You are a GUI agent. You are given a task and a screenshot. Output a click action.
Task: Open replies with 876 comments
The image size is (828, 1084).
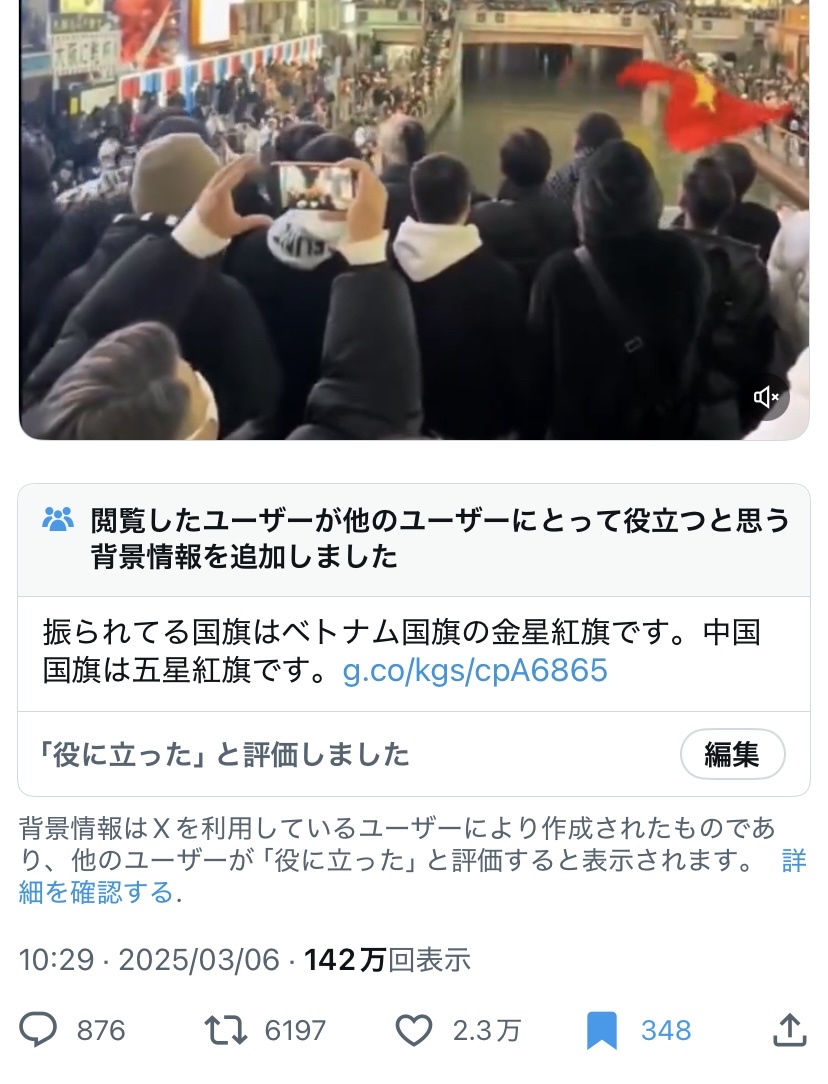pos(40,1030)
